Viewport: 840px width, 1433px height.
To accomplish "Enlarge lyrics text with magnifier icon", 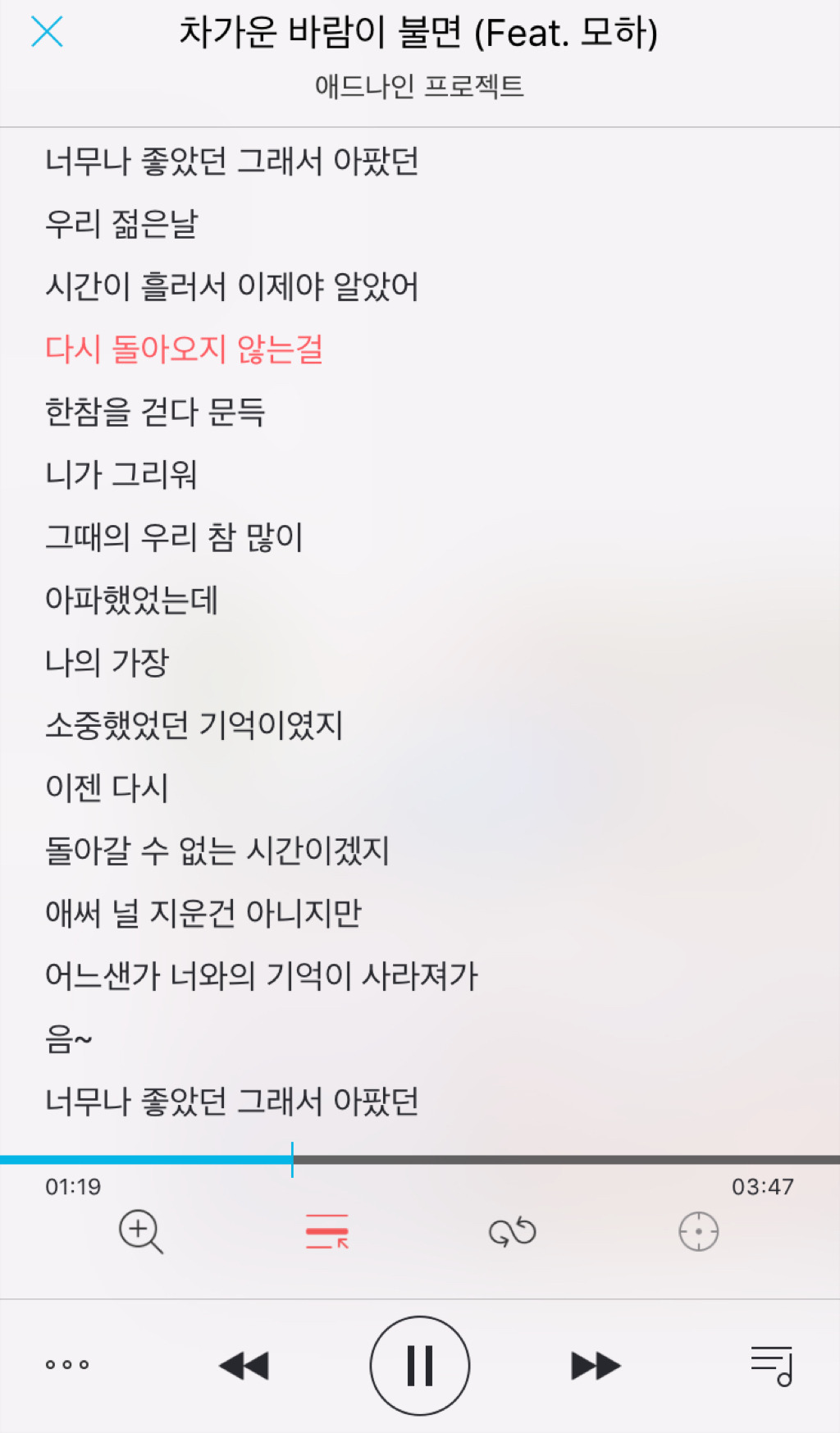I will point(140,1231).
